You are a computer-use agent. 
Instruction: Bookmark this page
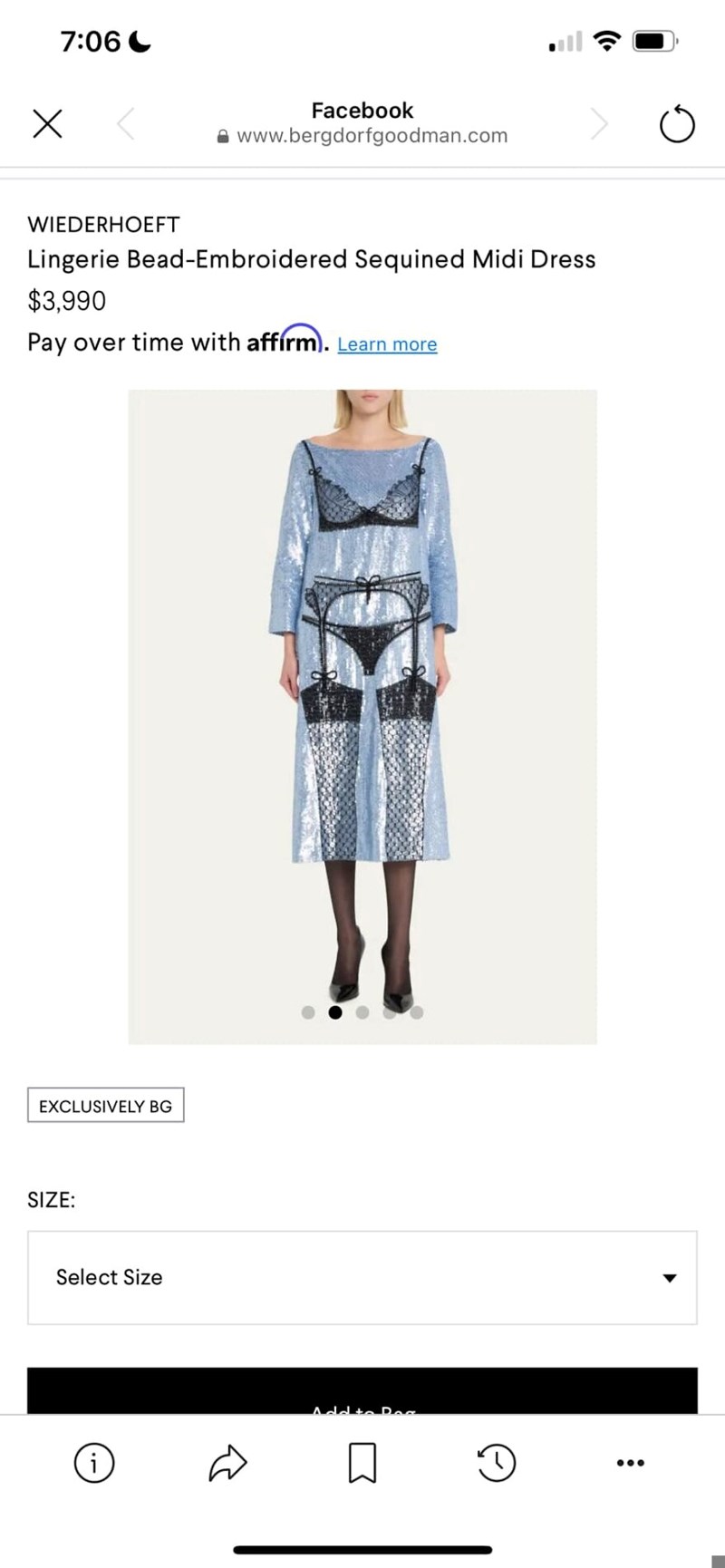[x=362, y=1463]
